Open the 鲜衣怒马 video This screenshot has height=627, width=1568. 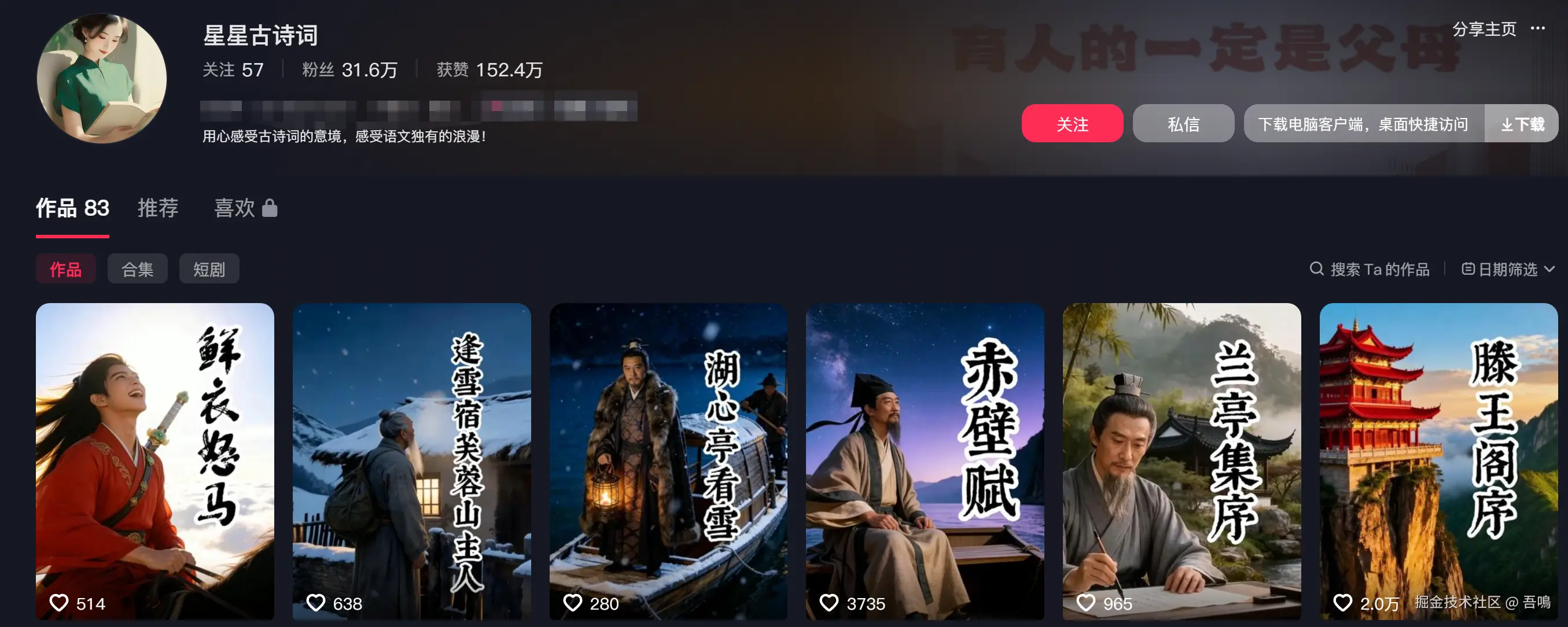(x=154, y=461)
